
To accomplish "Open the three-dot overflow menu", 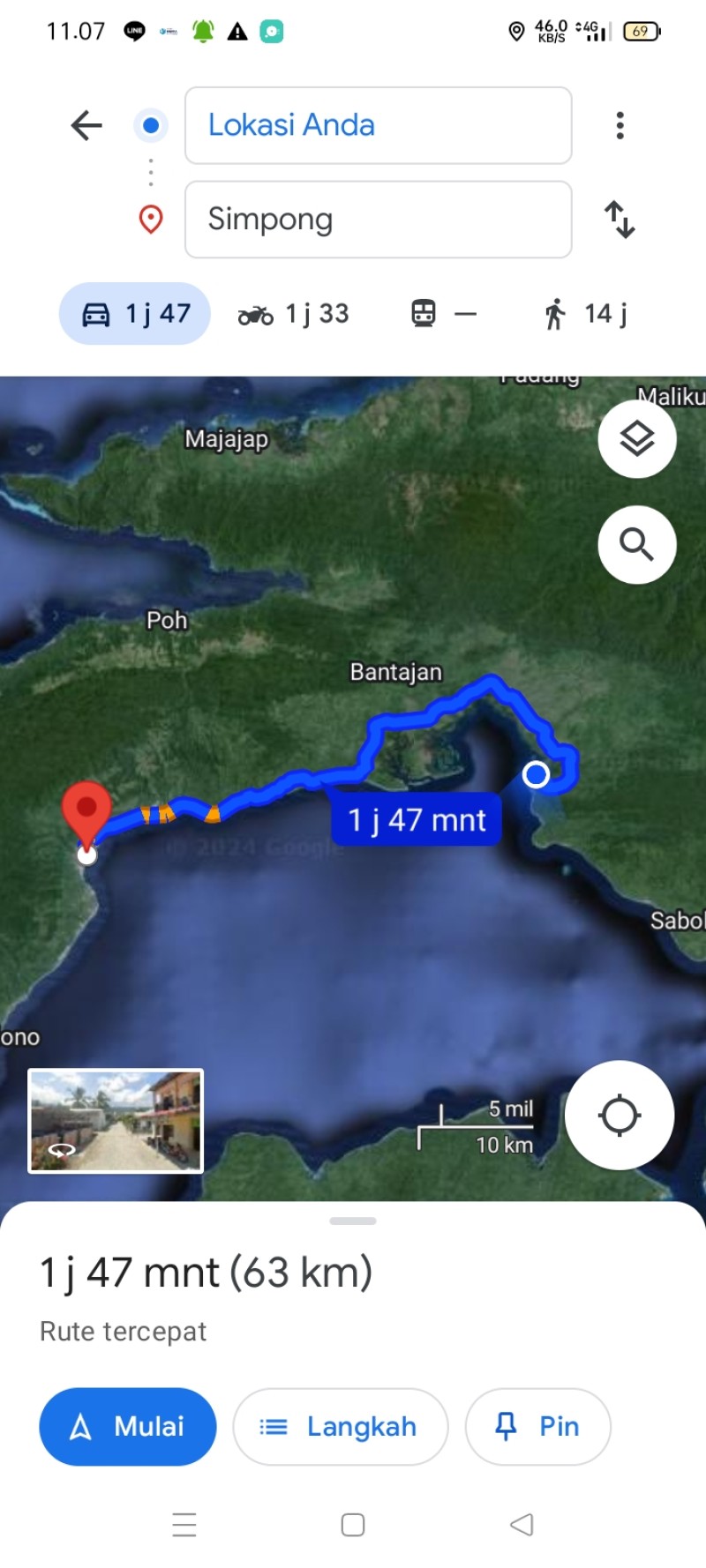I will 620,125.
